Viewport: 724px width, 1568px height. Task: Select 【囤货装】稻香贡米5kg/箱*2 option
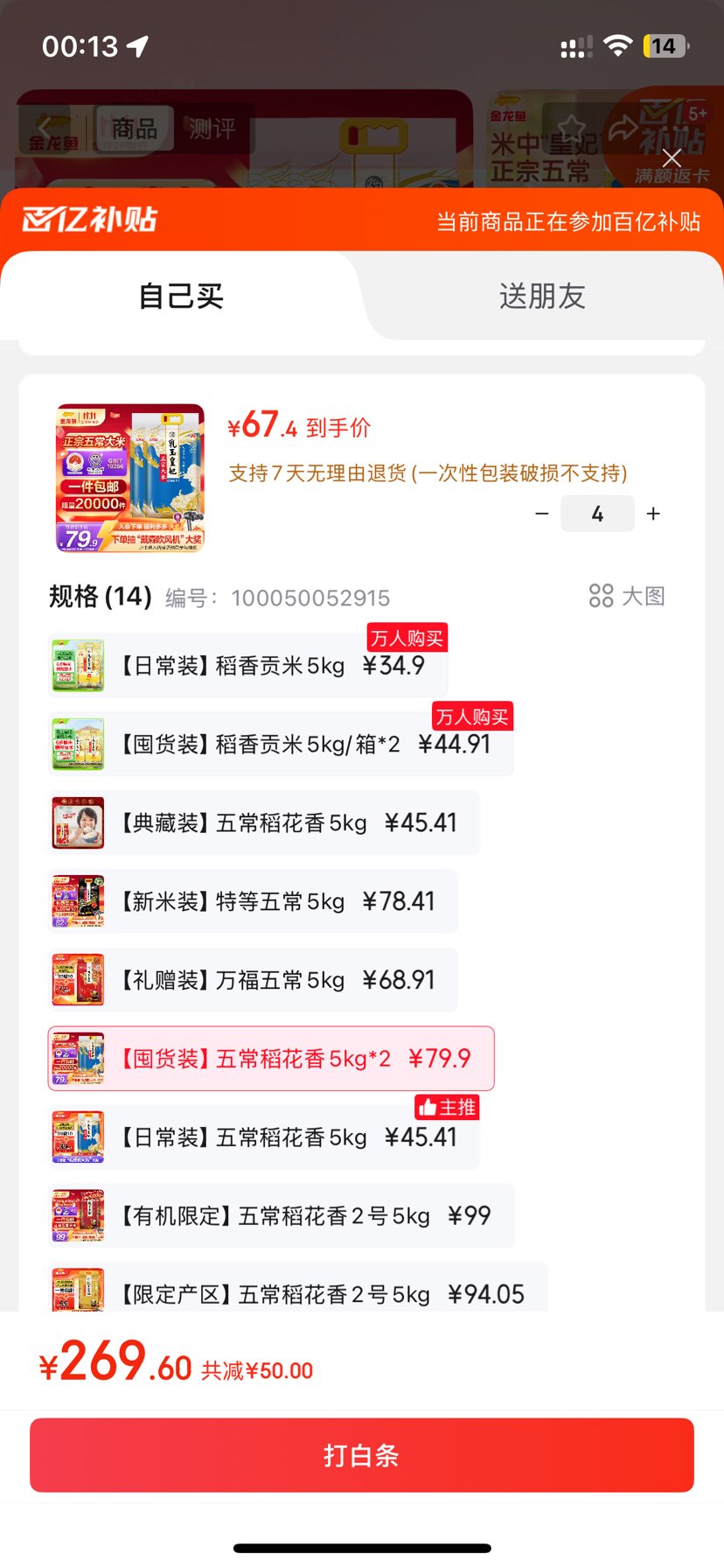point(280,745)
